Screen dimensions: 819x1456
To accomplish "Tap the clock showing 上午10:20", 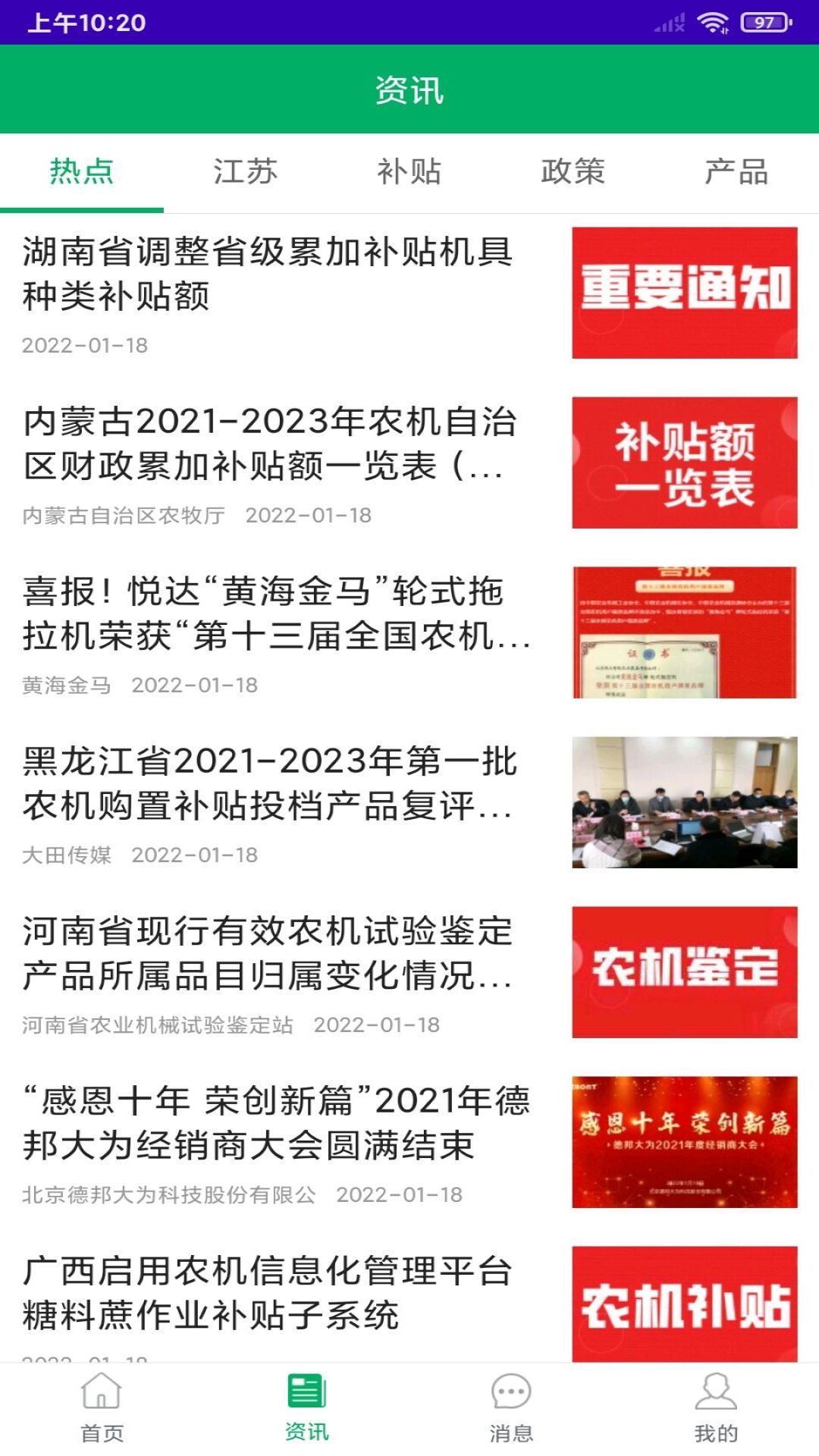I will point(87,21).
